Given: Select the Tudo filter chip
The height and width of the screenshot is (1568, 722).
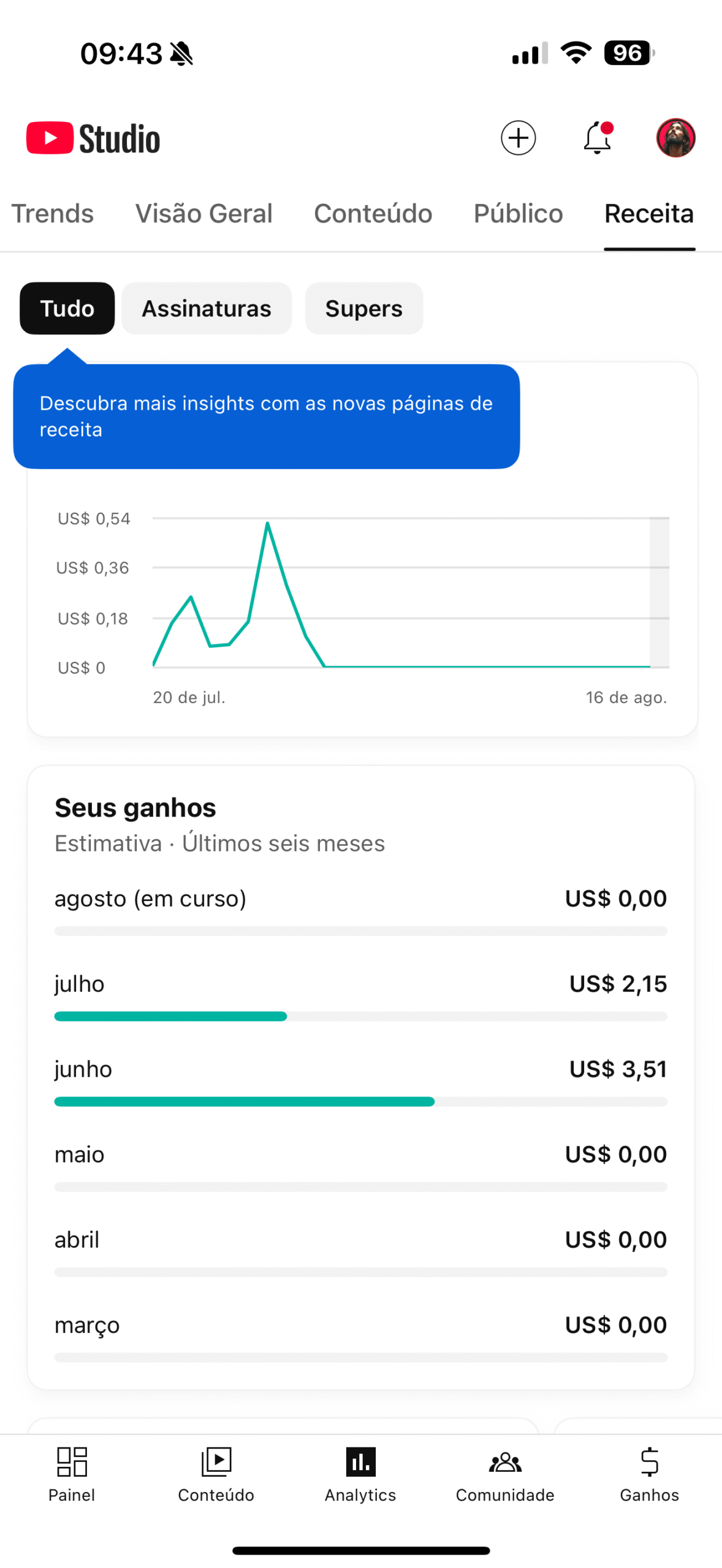Looking at the screenshot, I should point(67,308).
